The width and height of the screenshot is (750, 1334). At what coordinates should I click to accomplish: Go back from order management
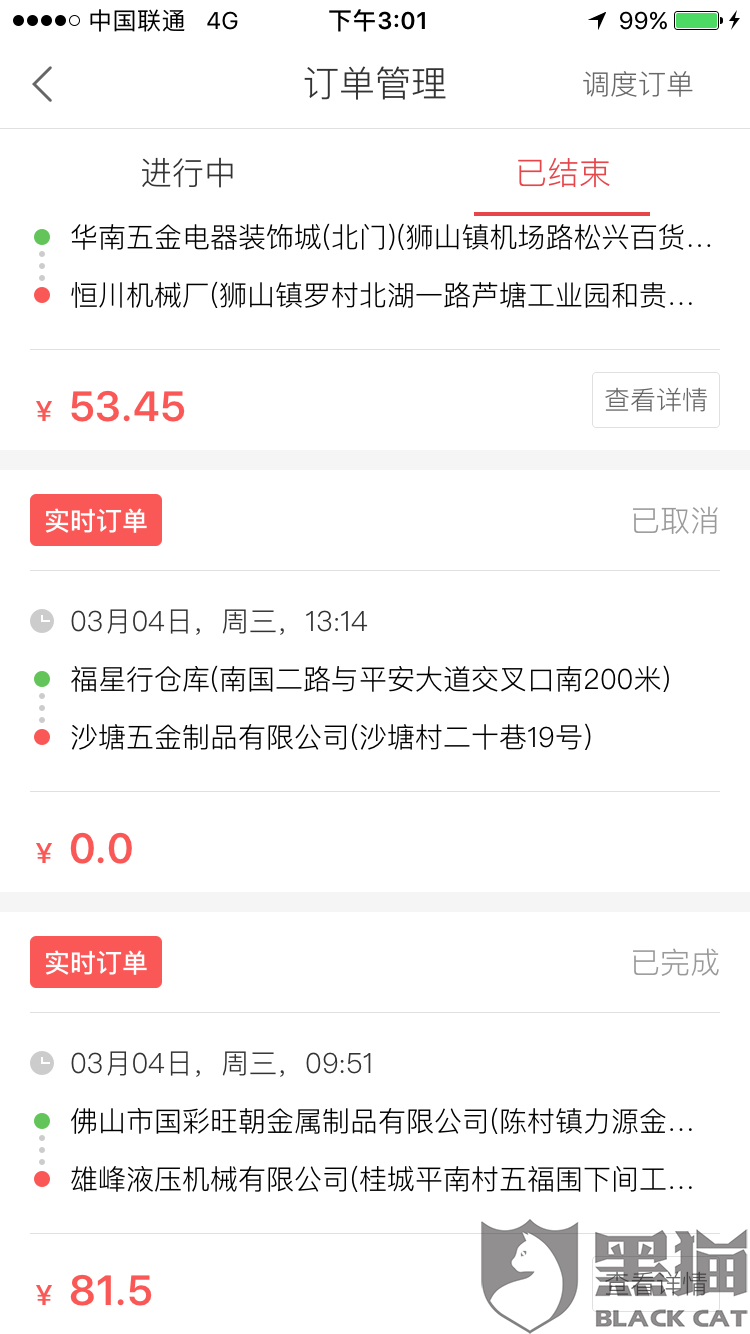point(42,84)
